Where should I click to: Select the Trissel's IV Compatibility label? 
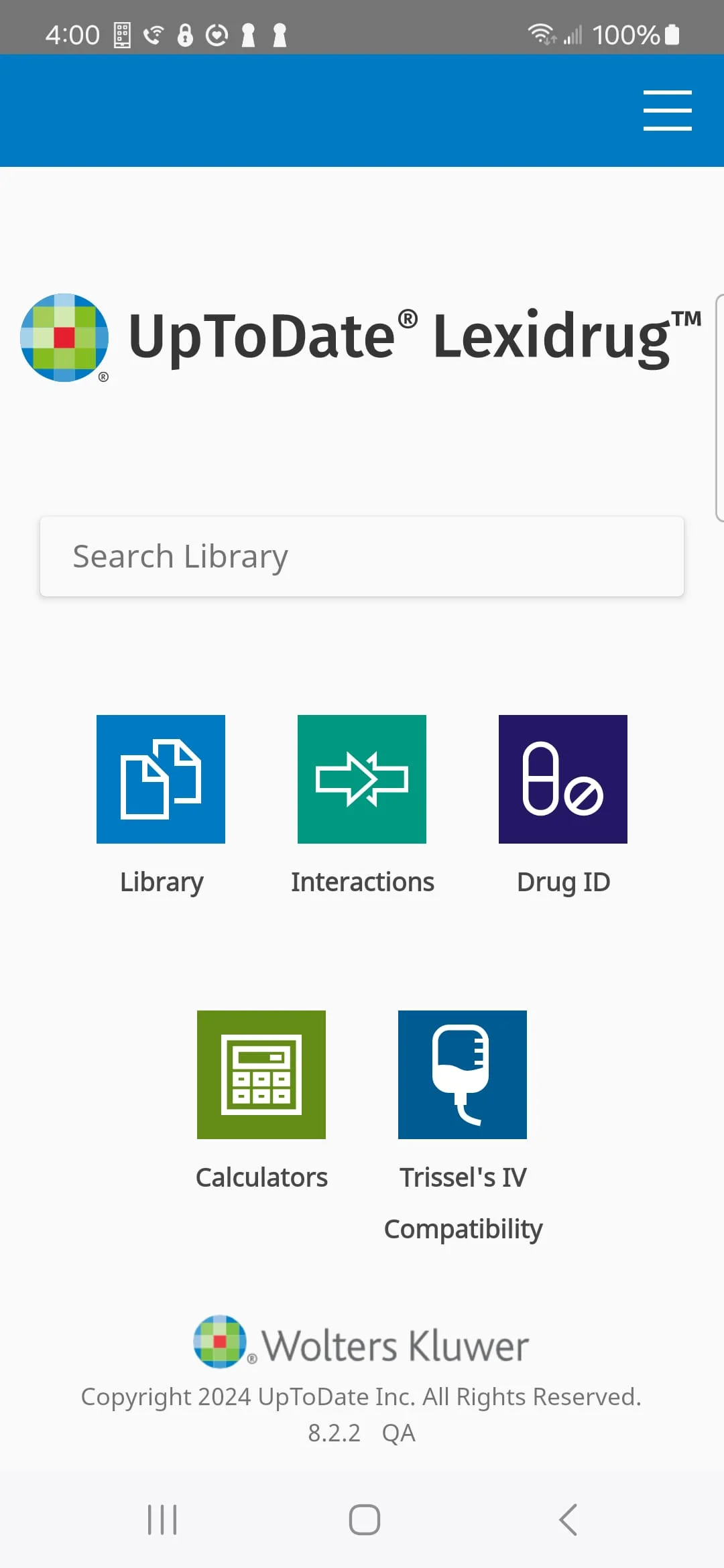tap(463, 1201)
